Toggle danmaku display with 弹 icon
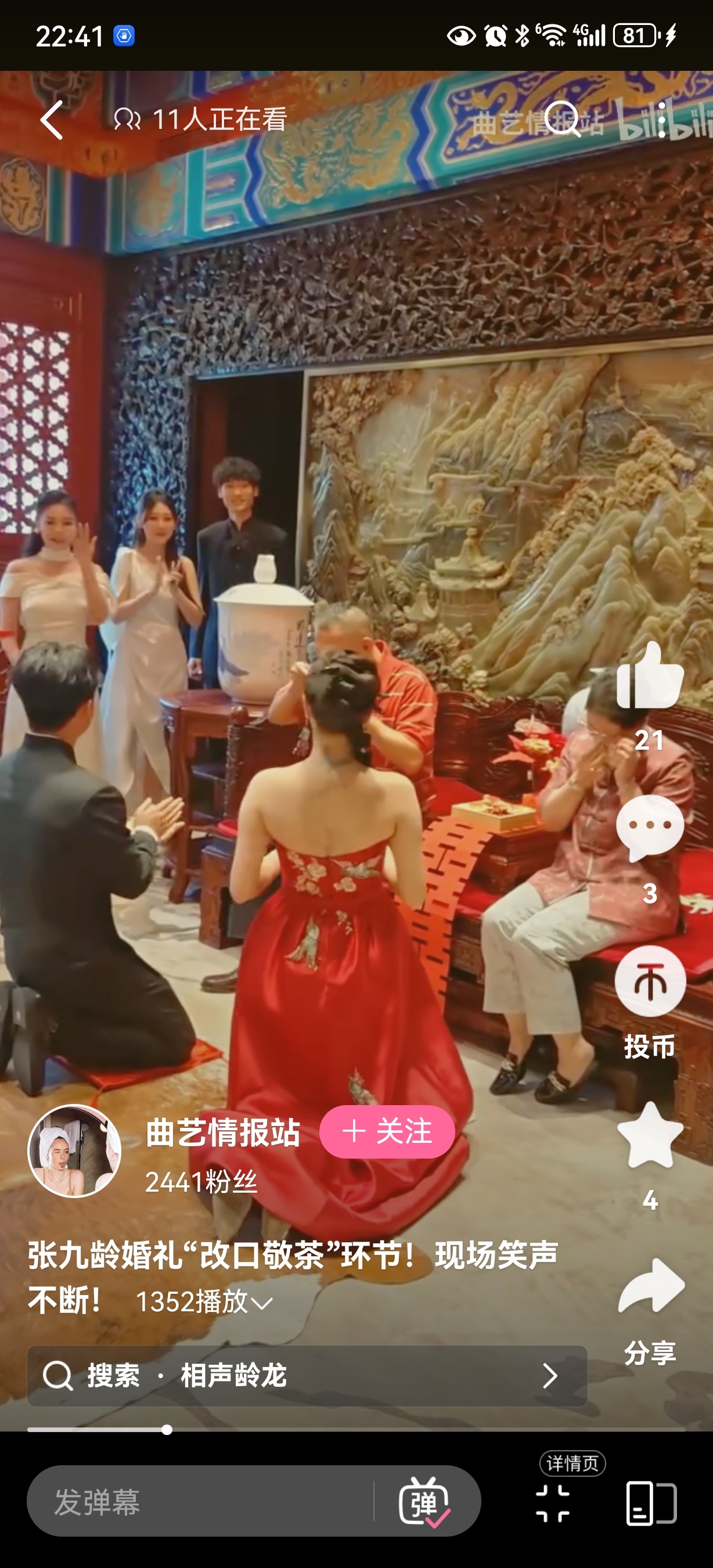Screen dimensions: 713x1568 coord(424,1502)
